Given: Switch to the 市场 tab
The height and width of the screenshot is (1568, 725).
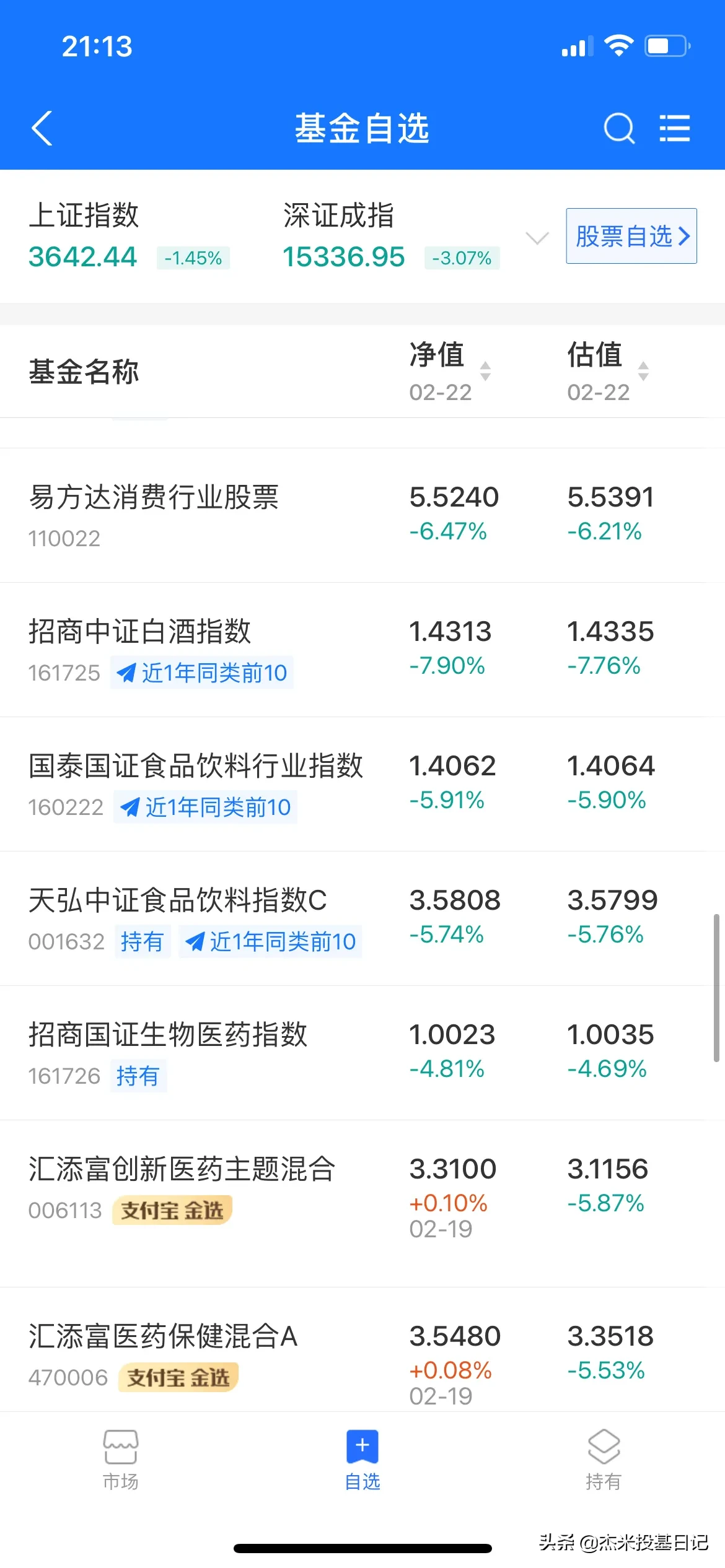Looking at the screenshot, I should click(120, 1460).
